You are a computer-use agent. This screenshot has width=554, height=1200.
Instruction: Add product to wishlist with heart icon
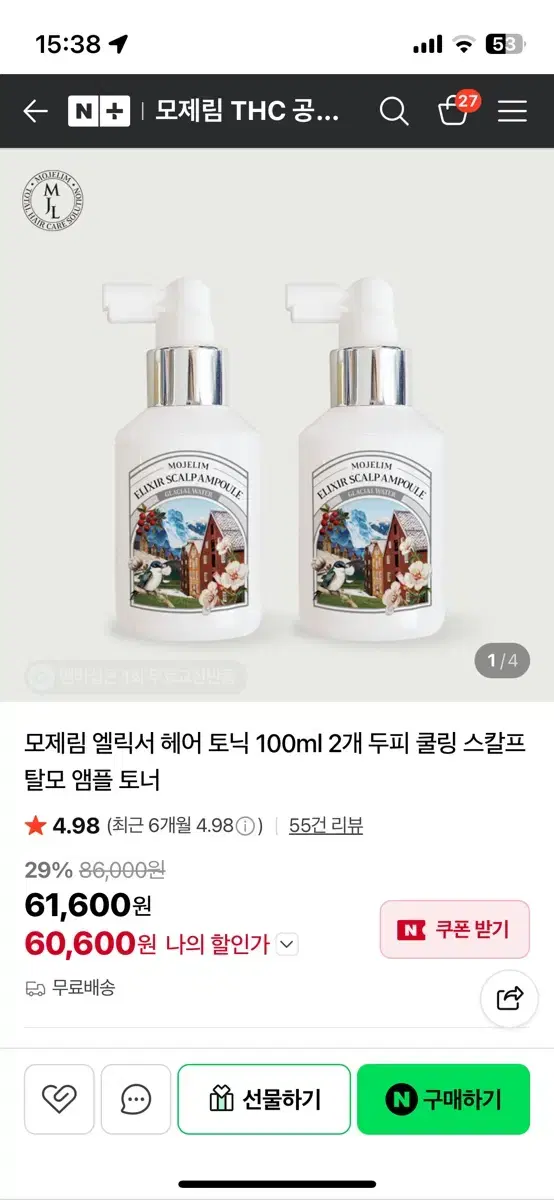[x=60, y=1099]
